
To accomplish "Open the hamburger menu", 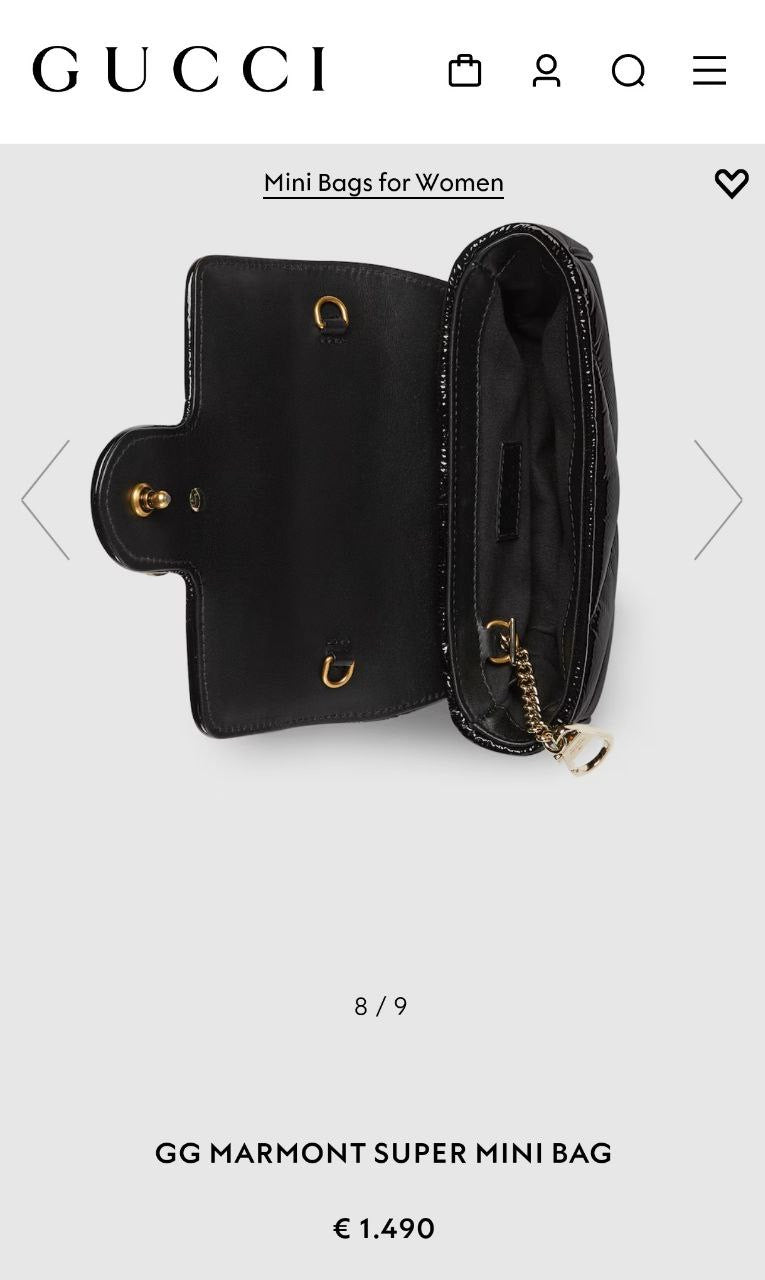I will (x=709, y=71).
